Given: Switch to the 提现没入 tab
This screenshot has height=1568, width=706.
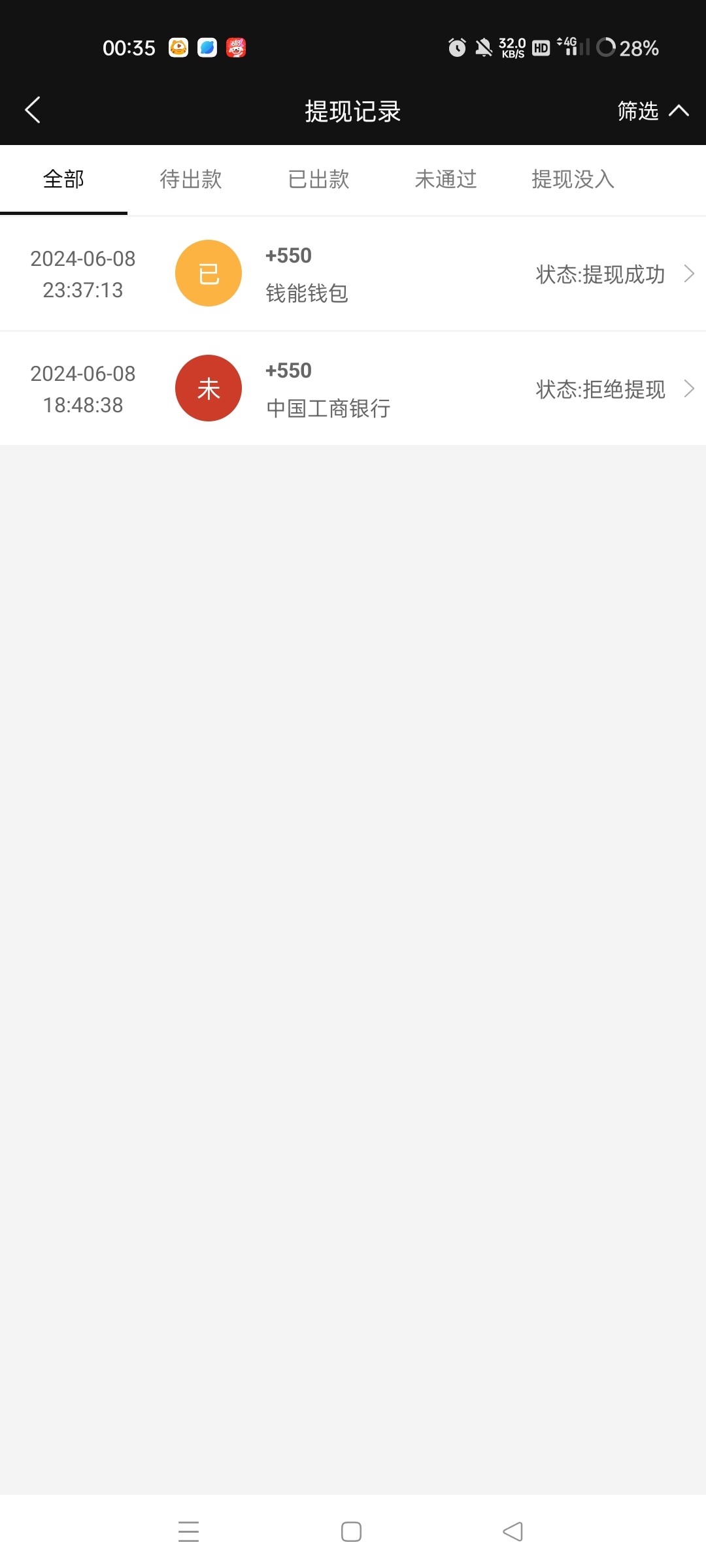Looking at the screenshot, I should pos(573,179).
